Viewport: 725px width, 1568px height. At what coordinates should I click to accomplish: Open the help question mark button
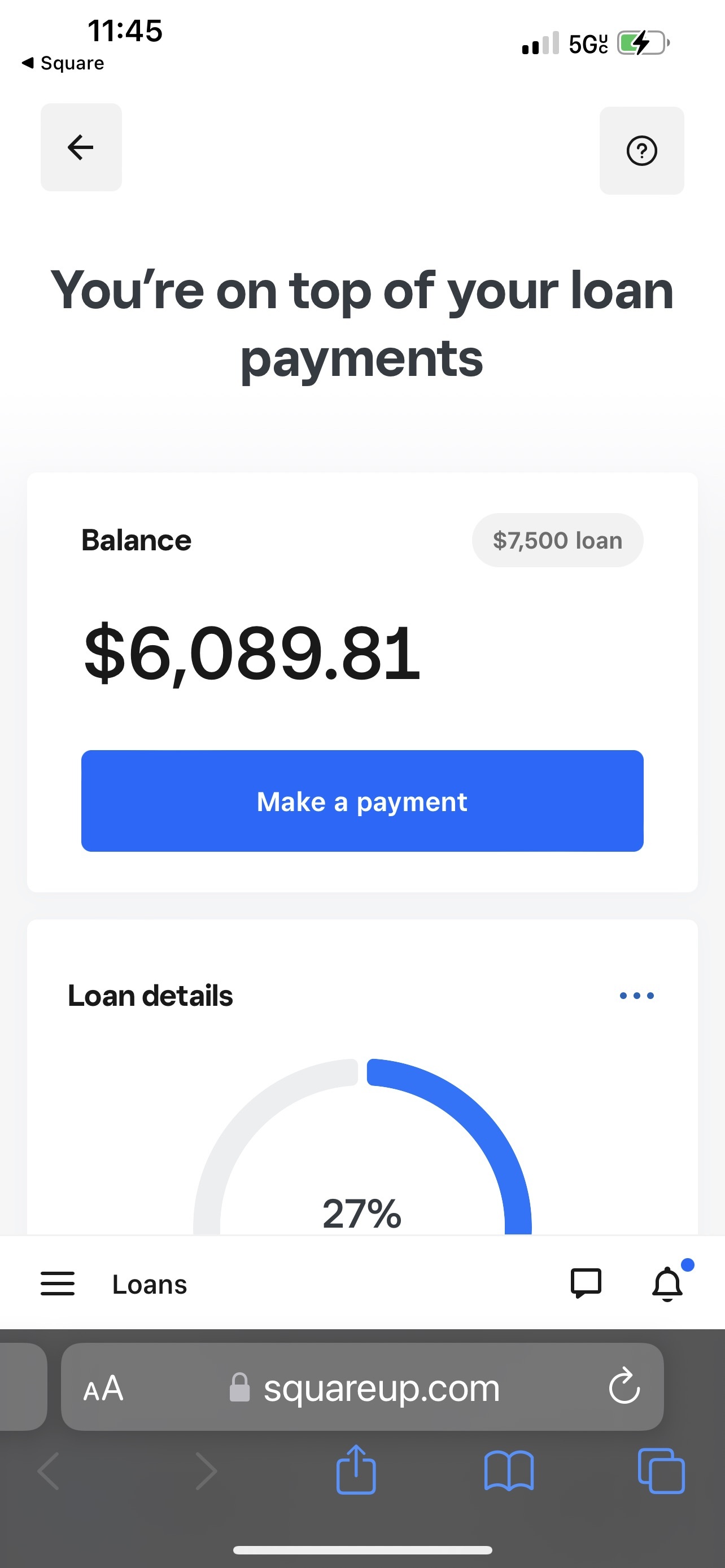click(x=641, y=151)
